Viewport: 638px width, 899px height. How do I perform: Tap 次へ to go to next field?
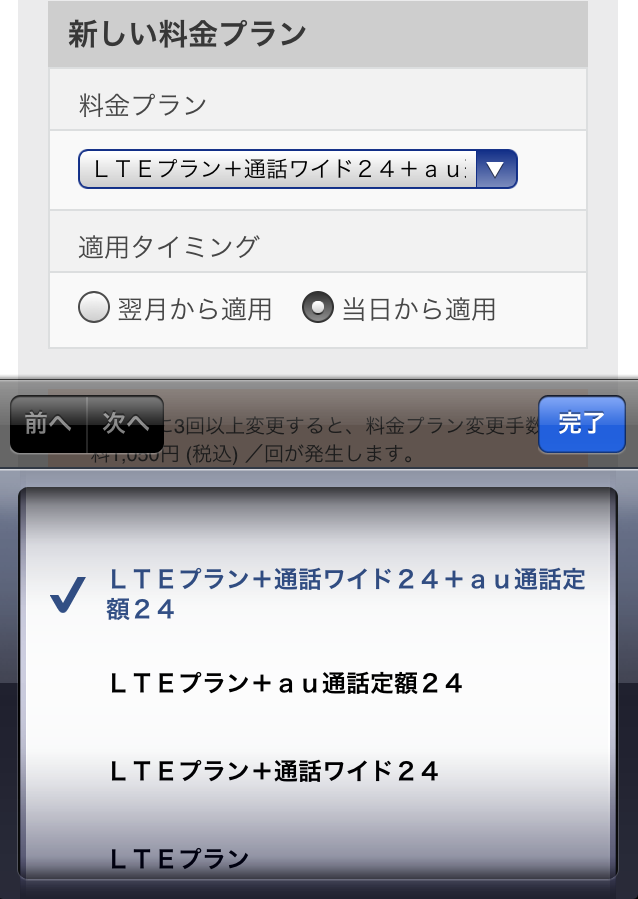coord(126,424)
